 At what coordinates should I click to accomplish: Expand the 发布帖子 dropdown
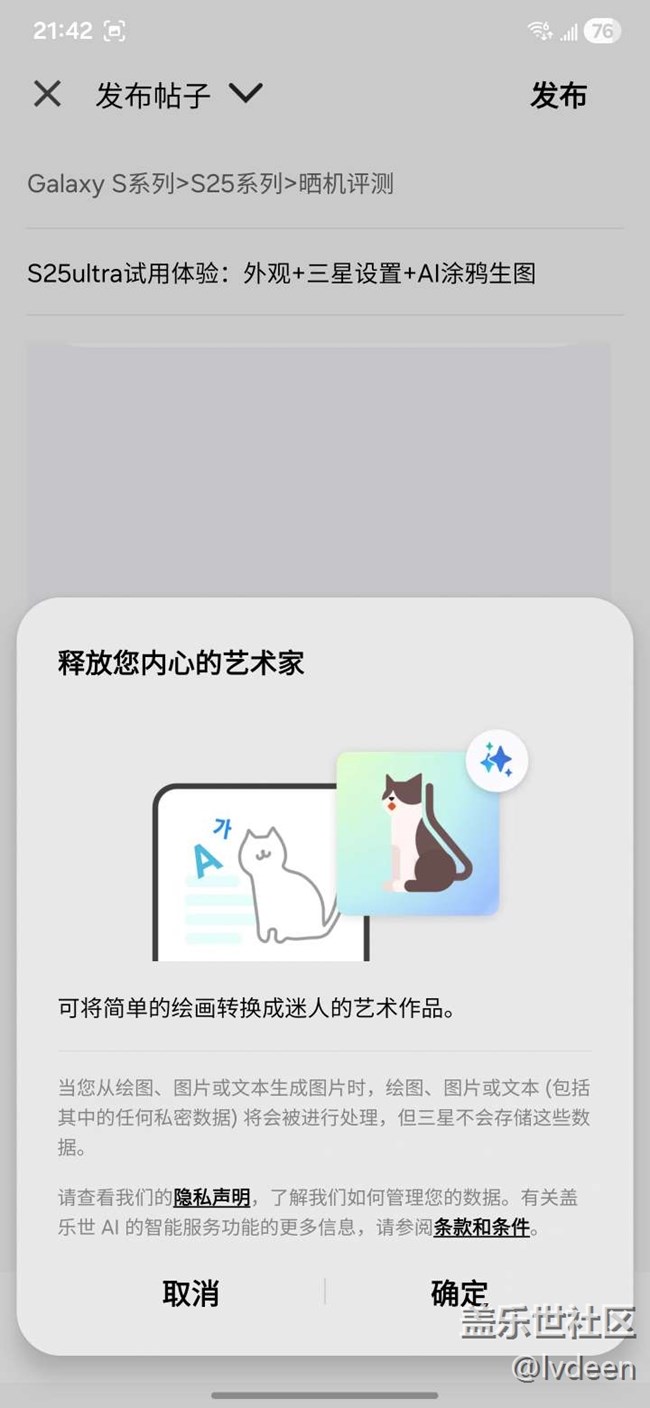coord(244,94)
